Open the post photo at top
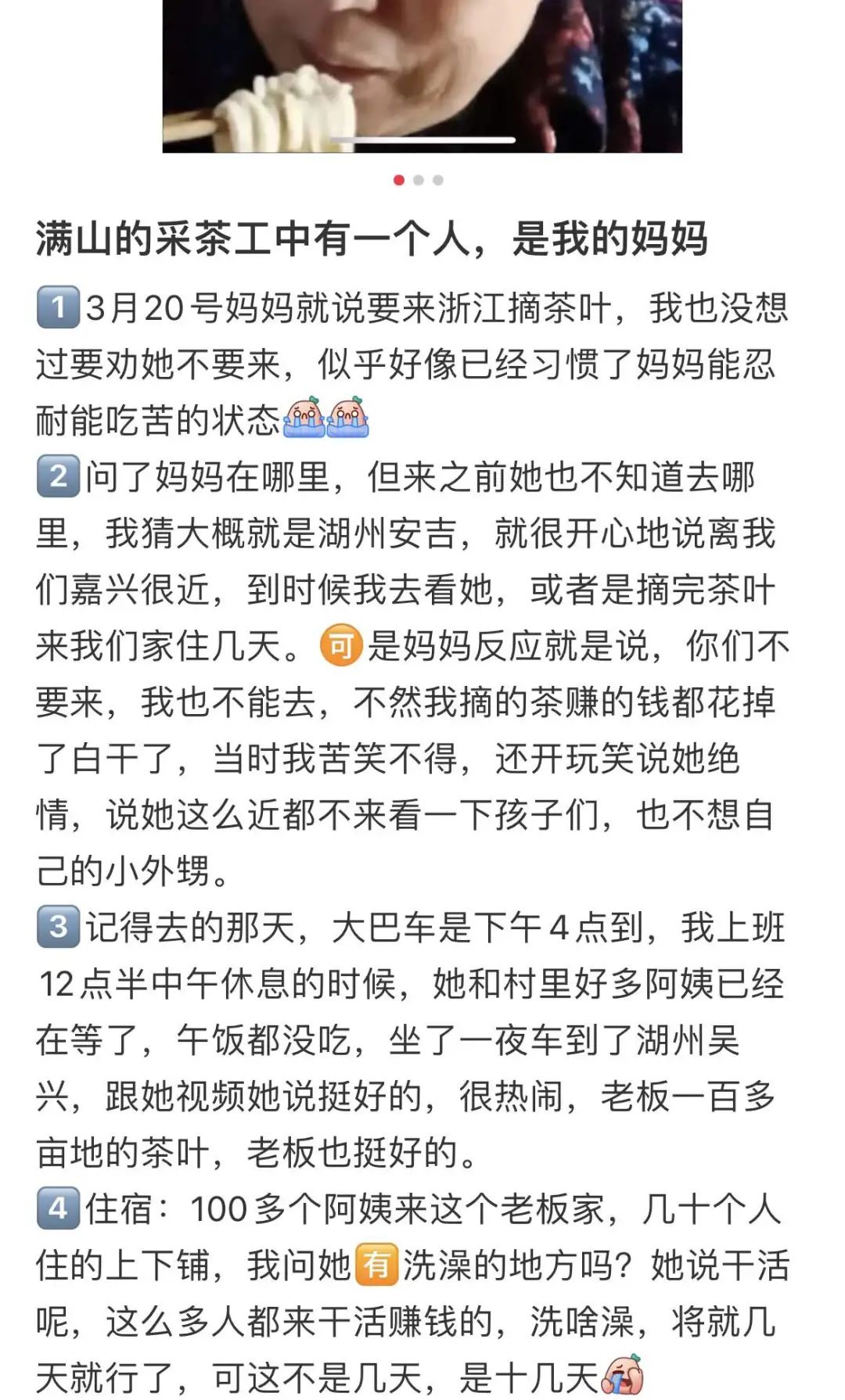This screenshot has height=1400, width=845. 422,74
